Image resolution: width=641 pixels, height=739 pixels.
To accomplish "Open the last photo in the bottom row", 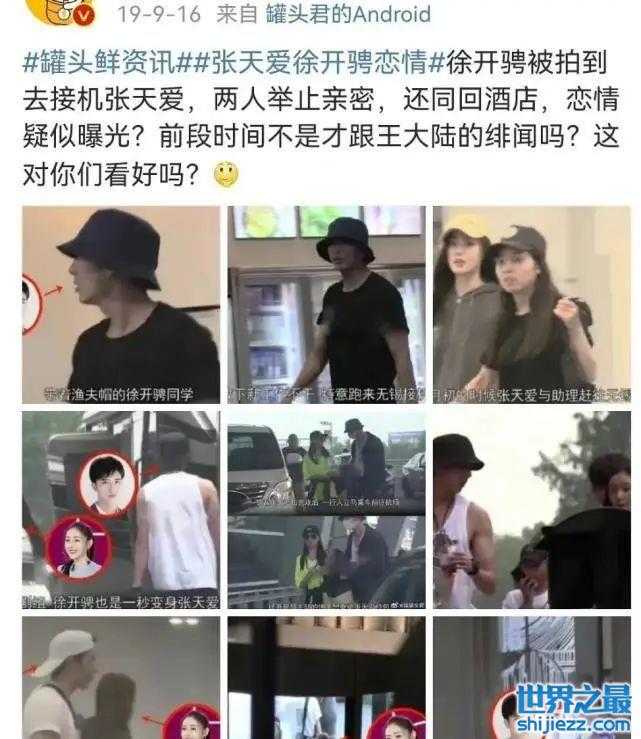I will pyautogui.click(x=531, y=678).
